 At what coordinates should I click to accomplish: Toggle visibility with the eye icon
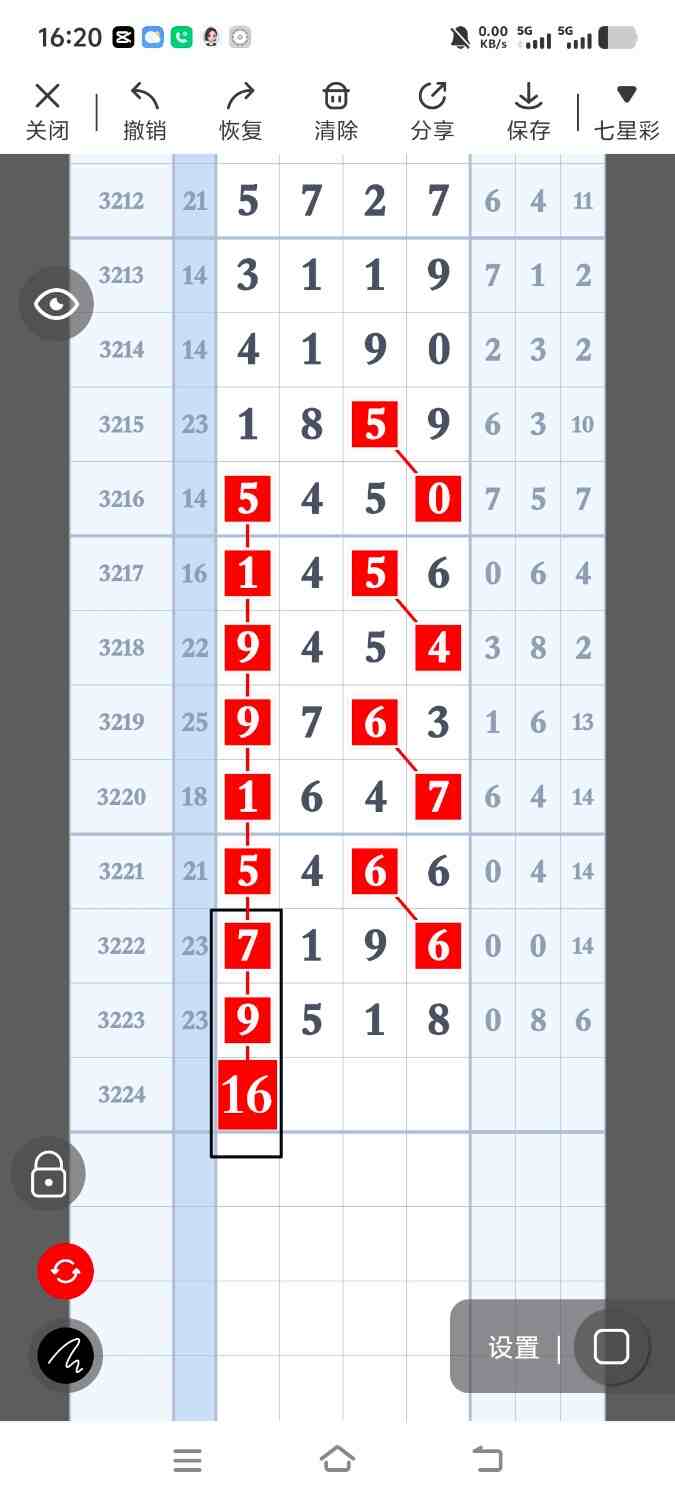tap(56, 304)
